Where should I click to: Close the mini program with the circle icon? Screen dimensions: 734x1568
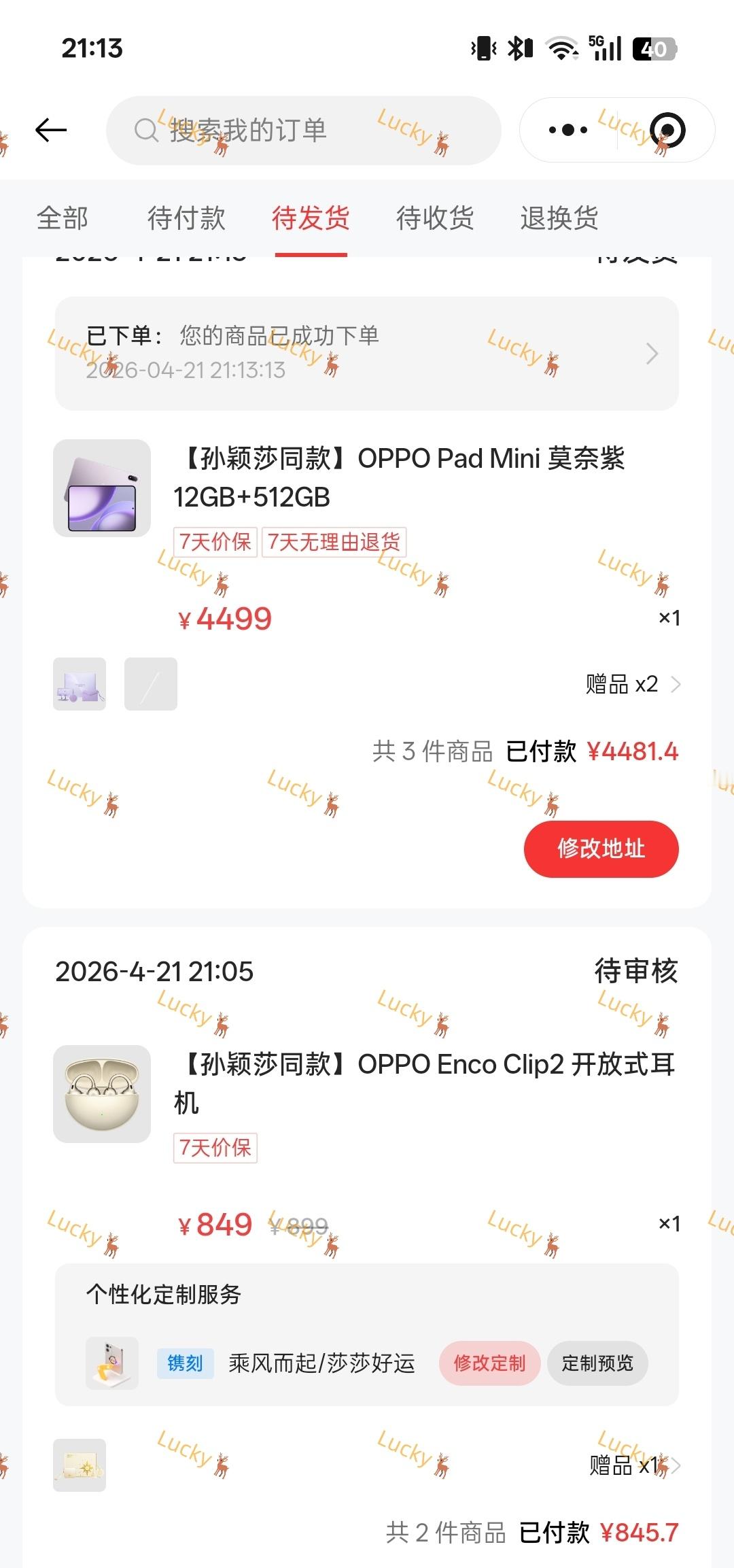(x=667, y=130)
